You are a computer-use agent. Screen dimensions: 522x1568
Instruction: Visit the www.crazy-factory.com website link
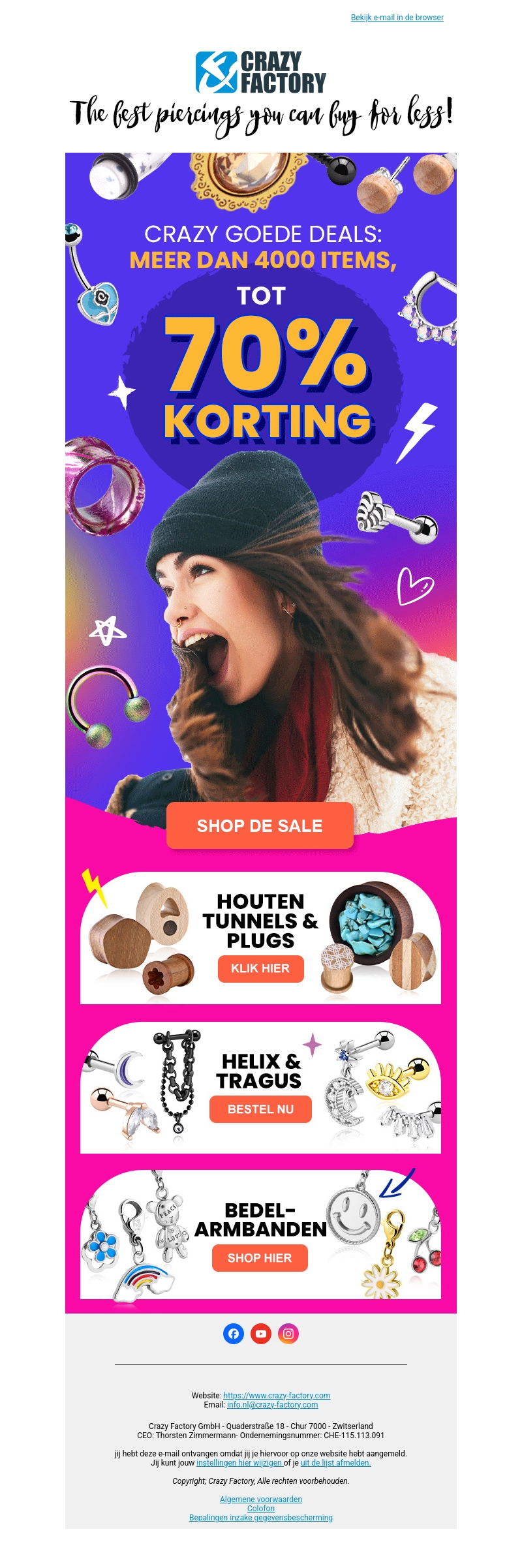pos(277,1396)
